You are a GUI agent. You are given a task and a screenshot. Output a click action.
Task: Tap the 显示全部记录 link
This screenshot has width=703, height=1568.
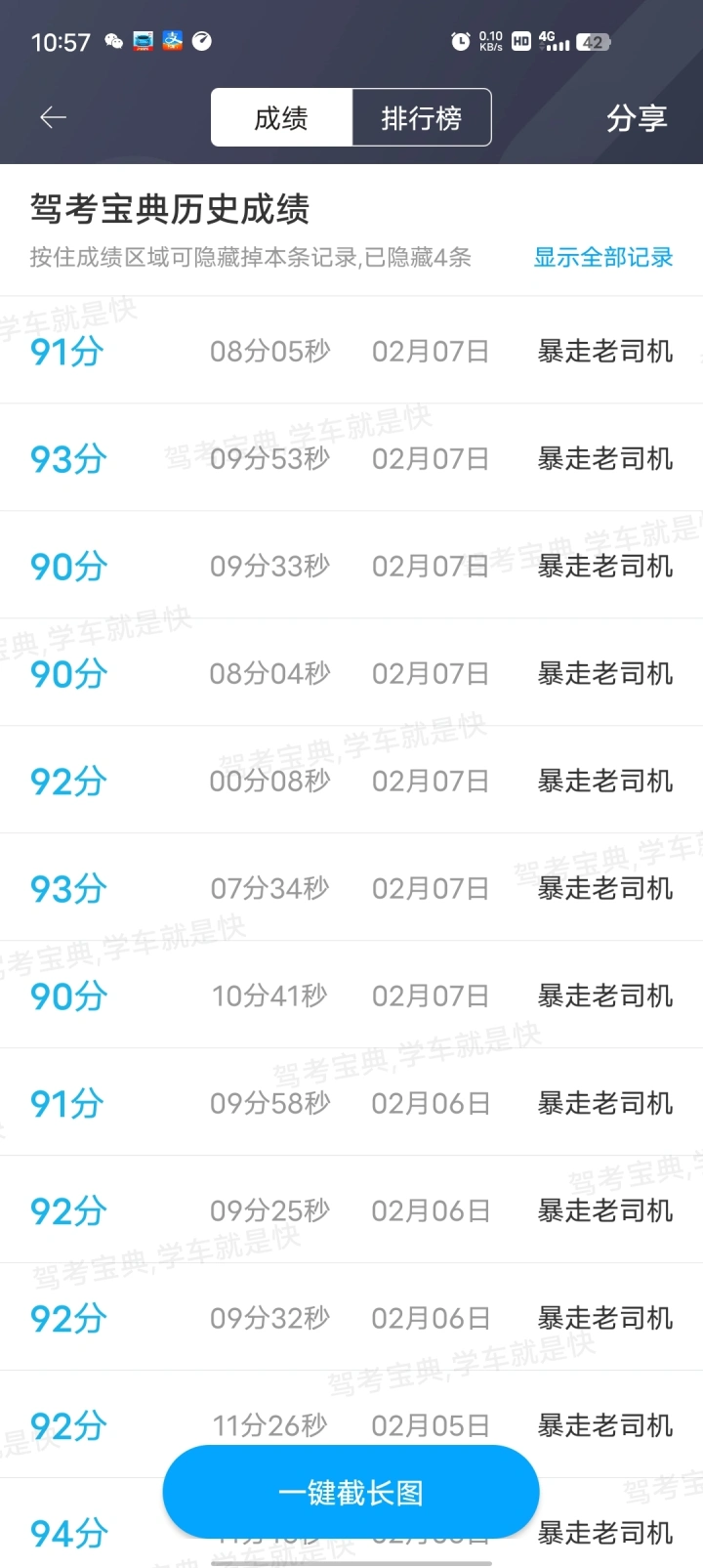tap(603, 257)
